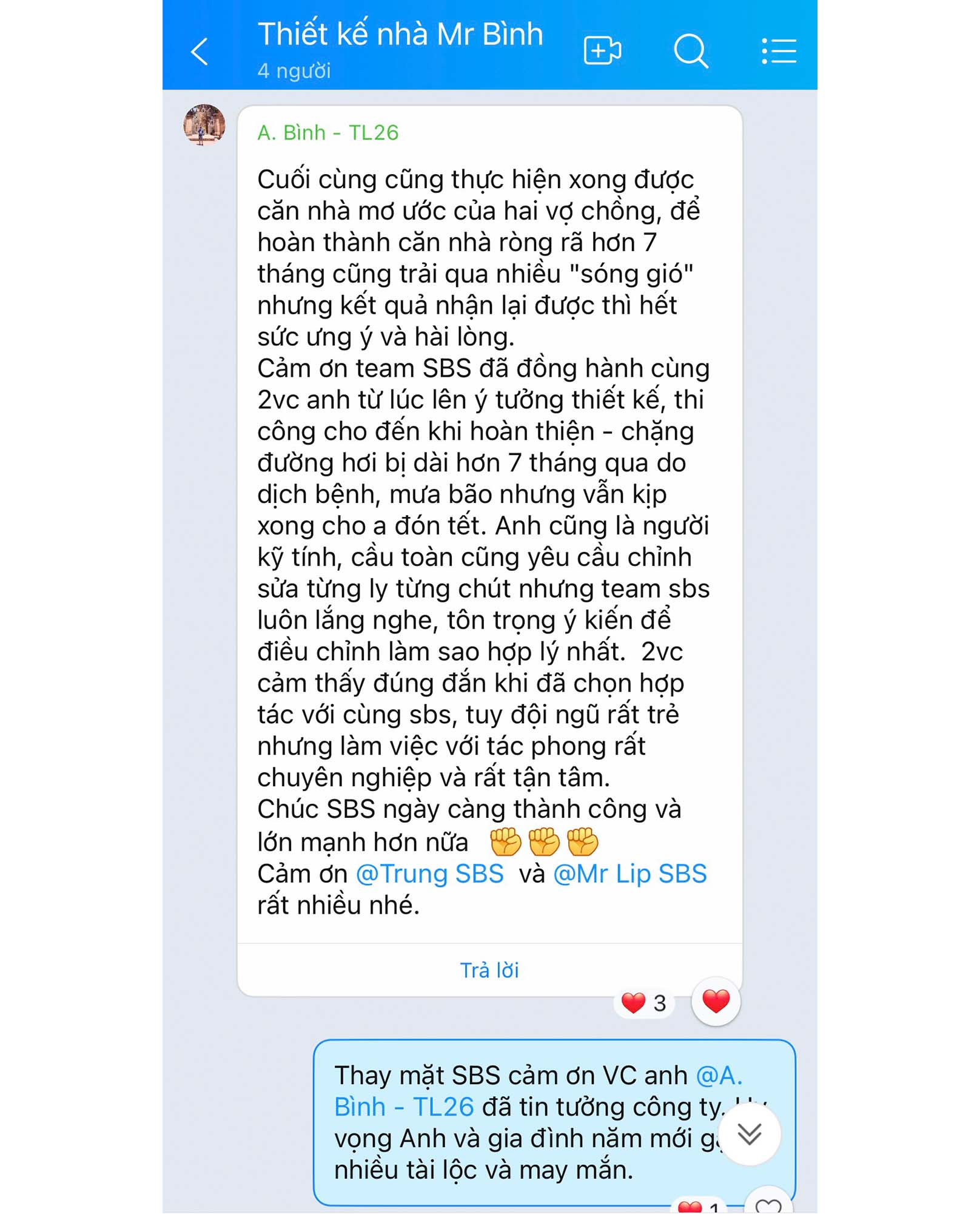Open the @A. Bình - TL26 mention
The width and height of the screenshot is (980, 1217).
[x=403, y=1107]
